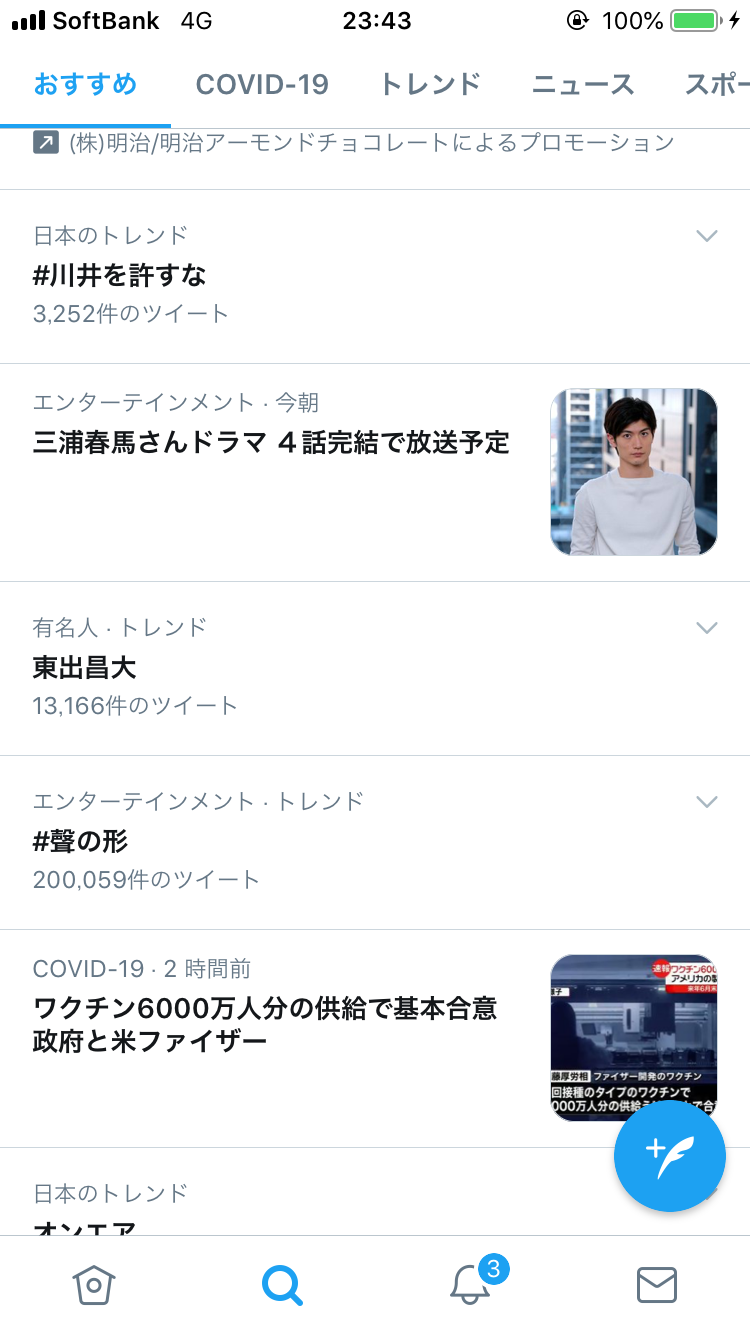Open the 三浦春馬さんドラマ news story

[x=375, y=472]
